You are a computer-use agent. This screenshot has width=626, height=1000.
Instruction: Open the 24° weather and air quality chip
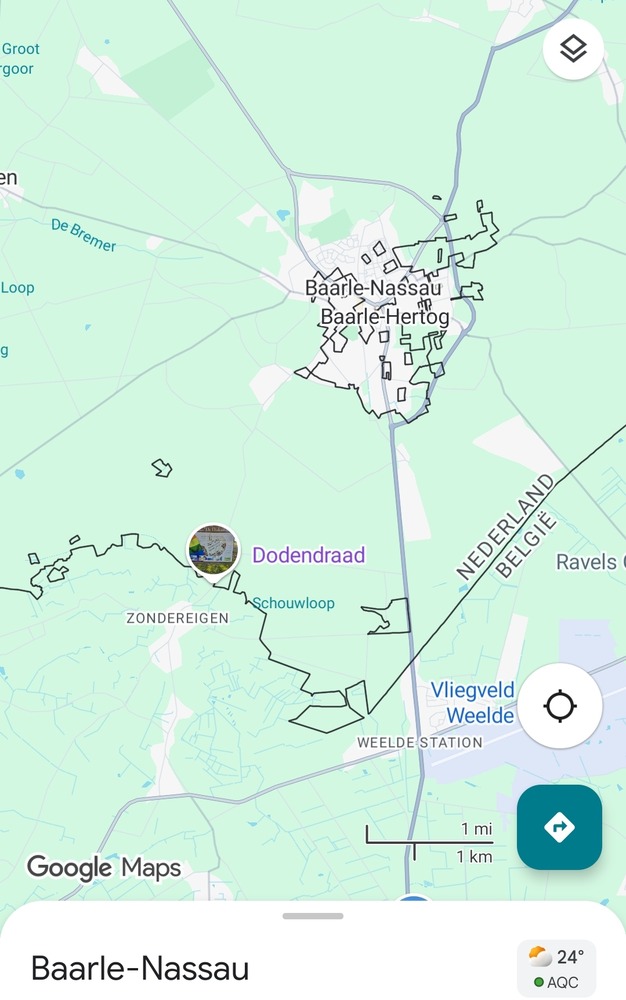point(556,968)
